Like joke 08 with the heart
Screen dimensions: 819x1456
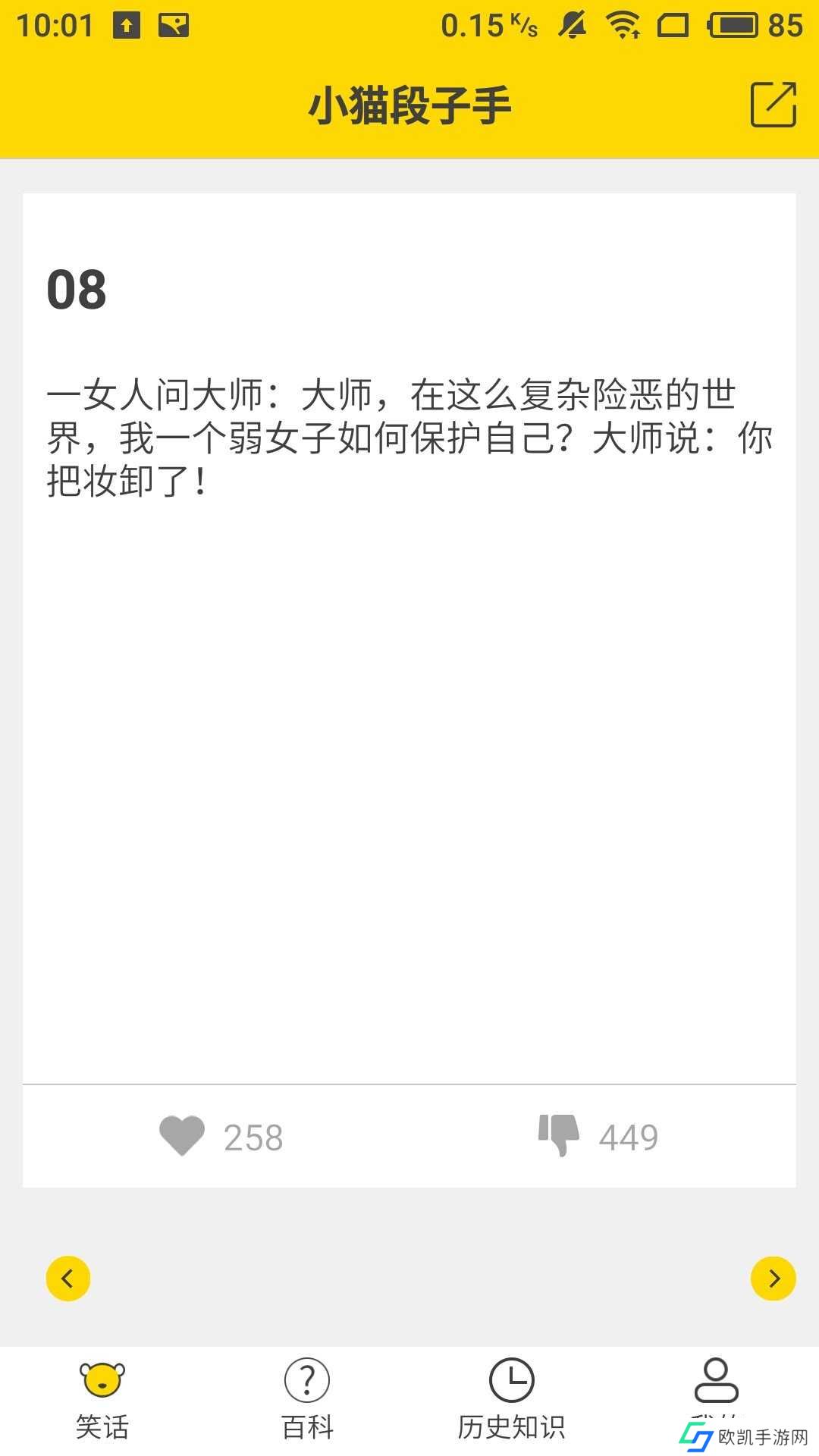tap(182, 1136)
